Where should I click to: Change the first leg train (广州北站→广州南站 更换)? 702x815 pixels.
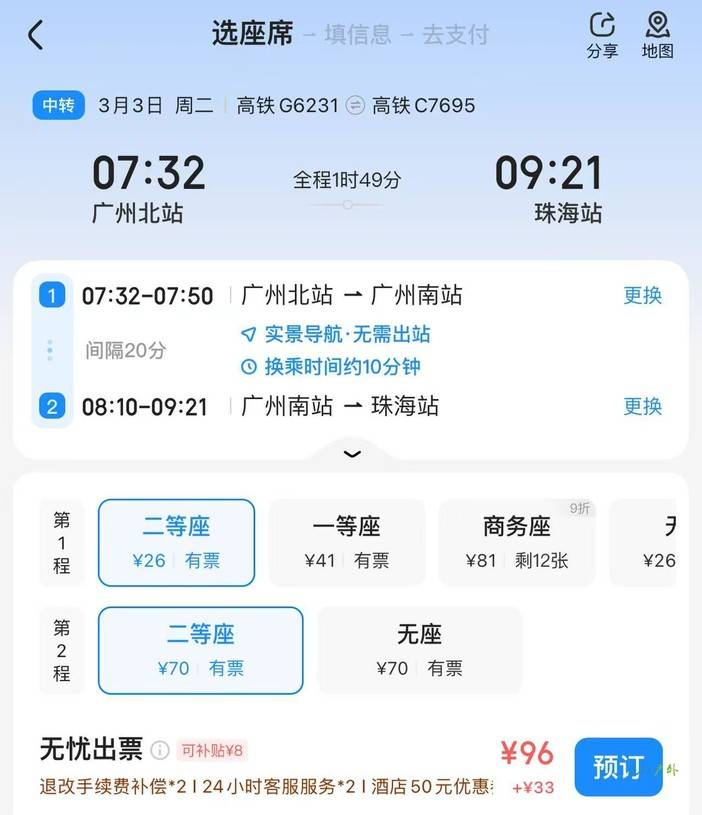click(643, 295)
